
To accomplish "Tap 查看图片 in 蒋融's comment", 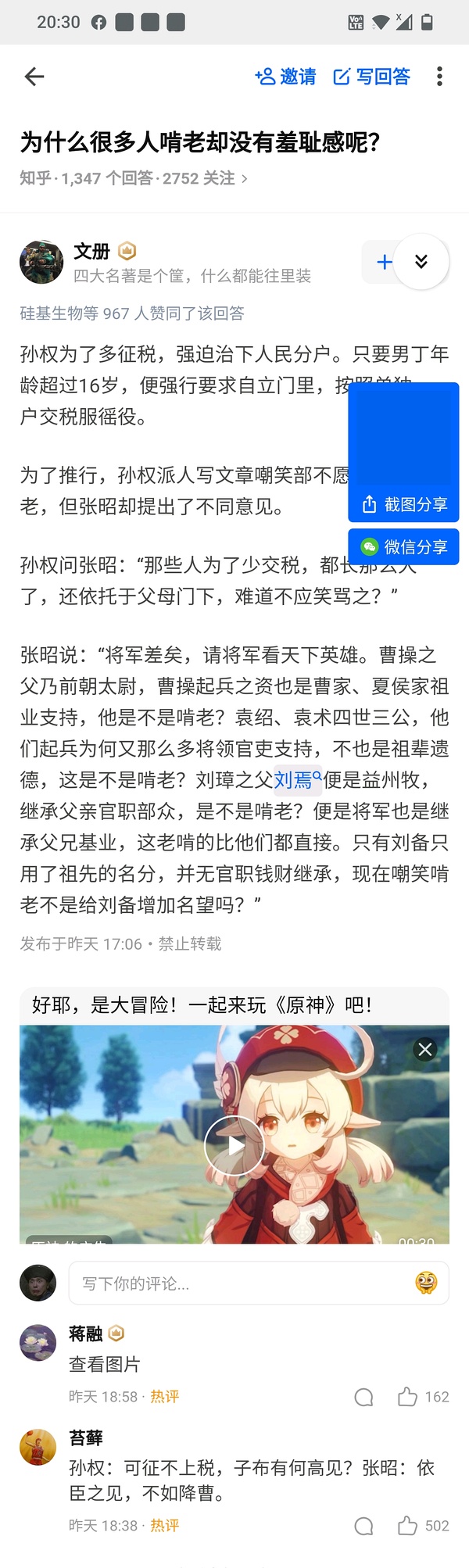I will tap(105, 1364).
